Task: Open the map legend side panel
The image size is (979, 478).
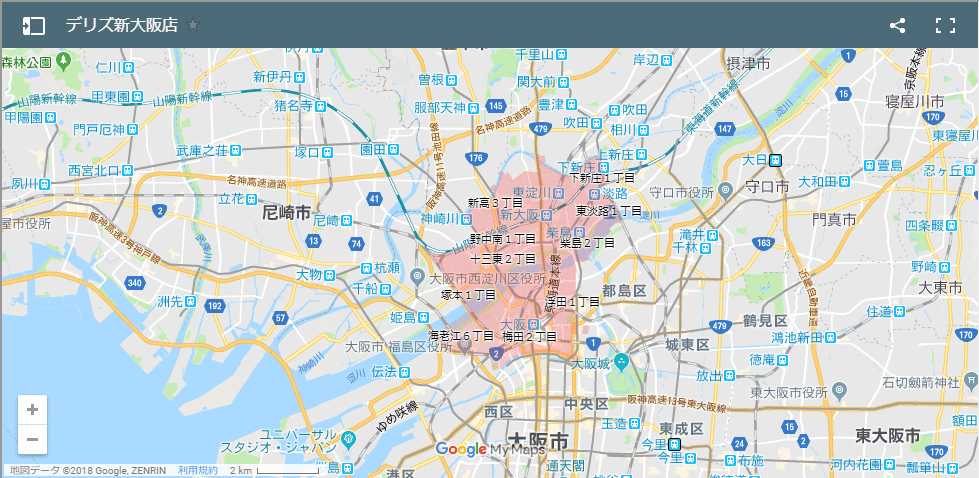Action: [34, 25]
